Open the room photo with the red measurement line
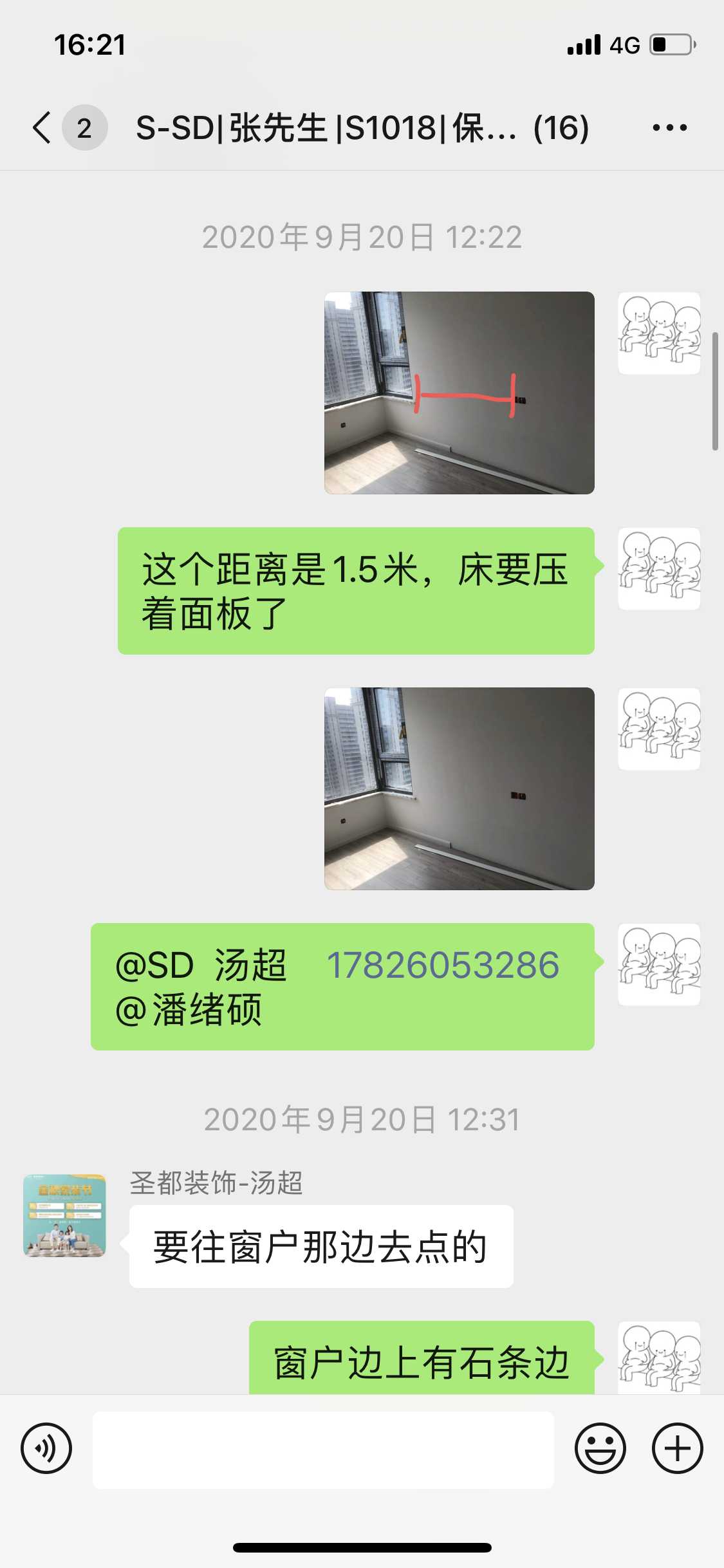724x1568 pixels. (x=459, y=393)
